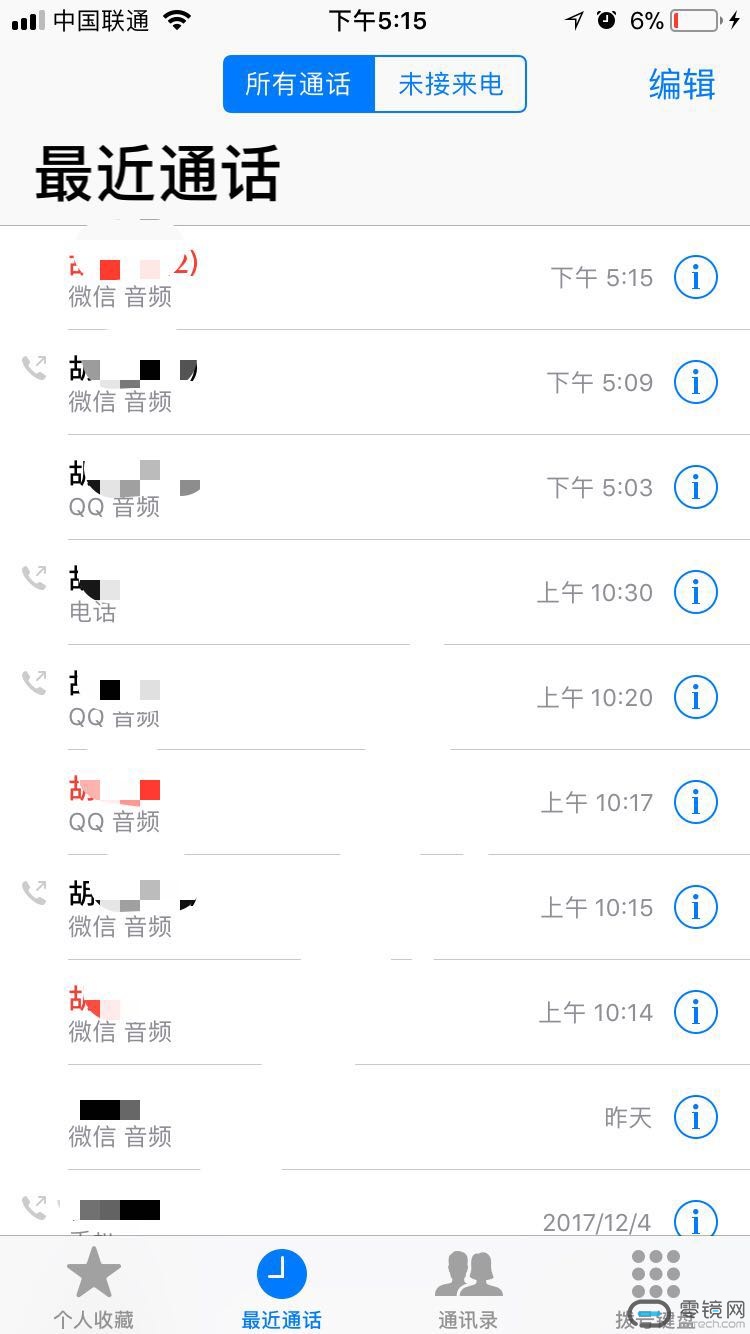750x1334 pixels.
Task: Open info for the 上午 10:15 call
Action: click(x=696, y=907)
